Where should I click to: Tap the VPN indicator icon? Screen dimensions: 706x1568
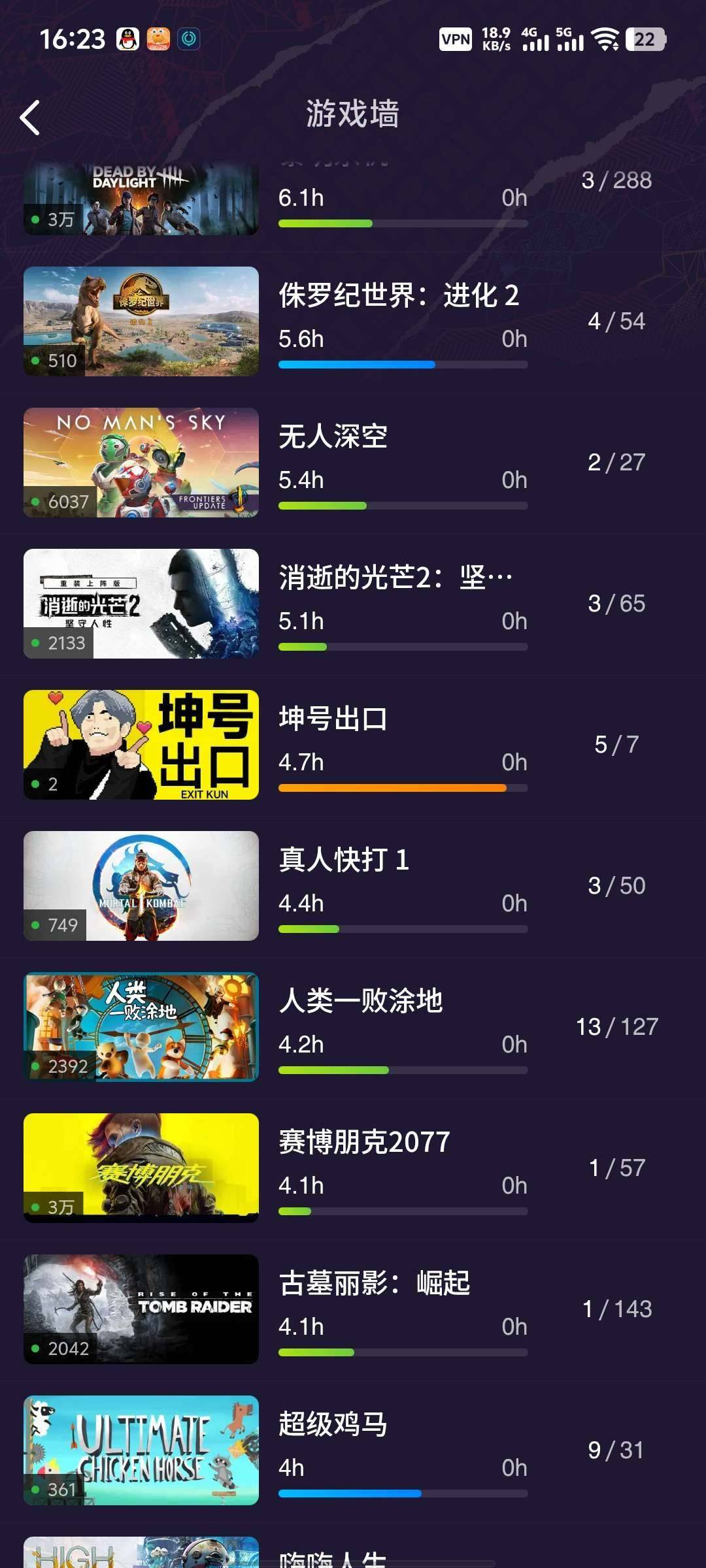click(x=456, y=39)
